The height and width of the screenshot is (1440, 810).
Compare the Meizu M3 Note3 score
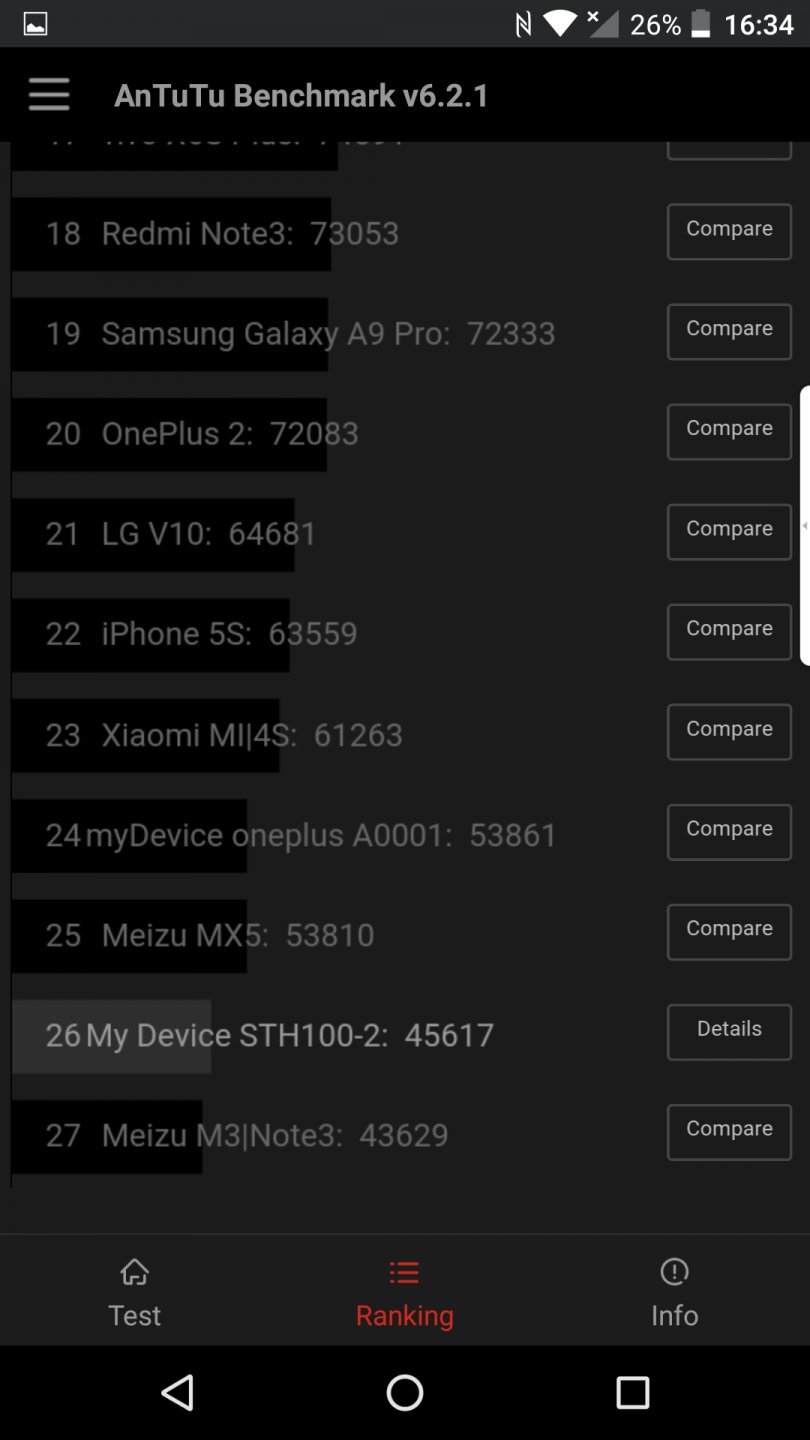728,1132
